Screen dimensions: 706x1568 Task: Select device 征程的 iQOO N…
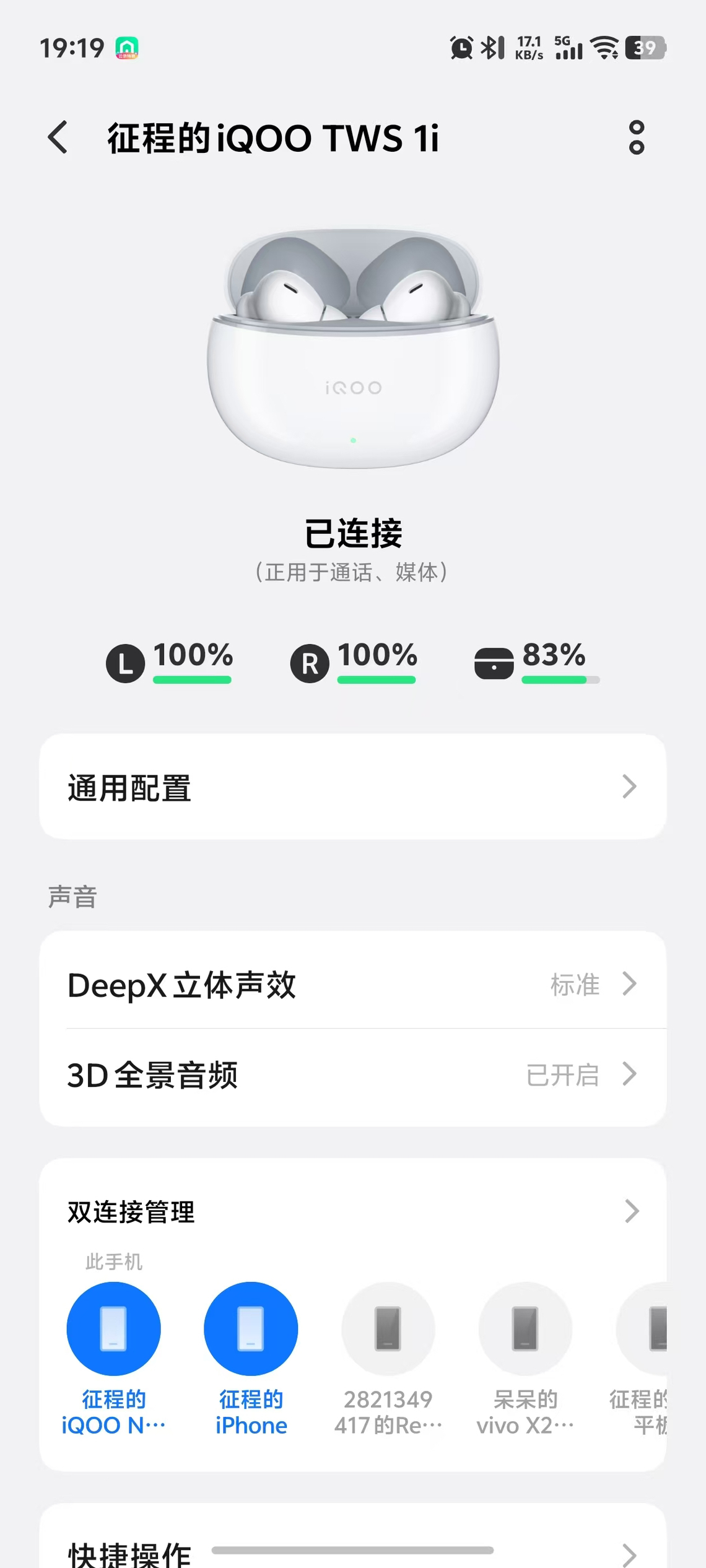(113, 1329)
